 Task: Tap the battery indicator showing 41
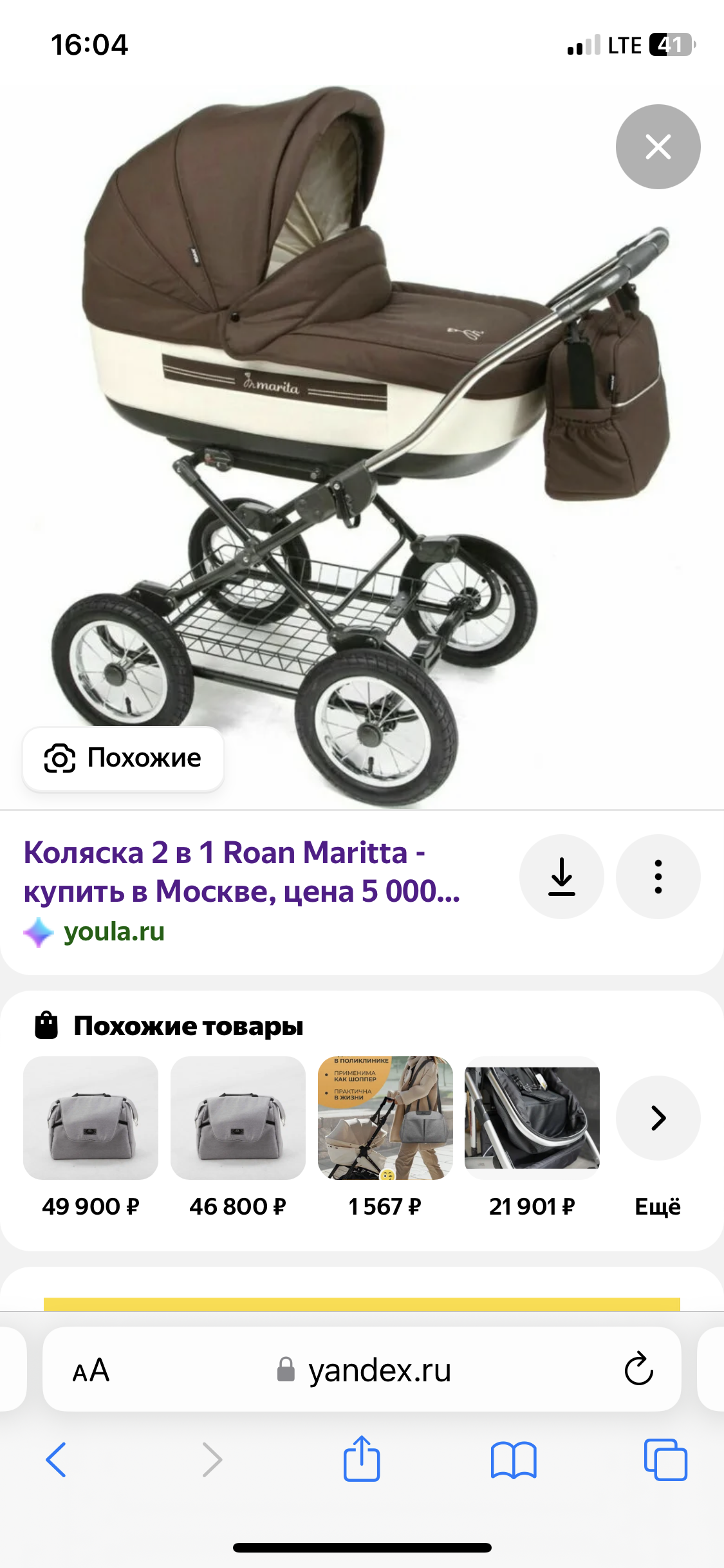coord(669,45)
